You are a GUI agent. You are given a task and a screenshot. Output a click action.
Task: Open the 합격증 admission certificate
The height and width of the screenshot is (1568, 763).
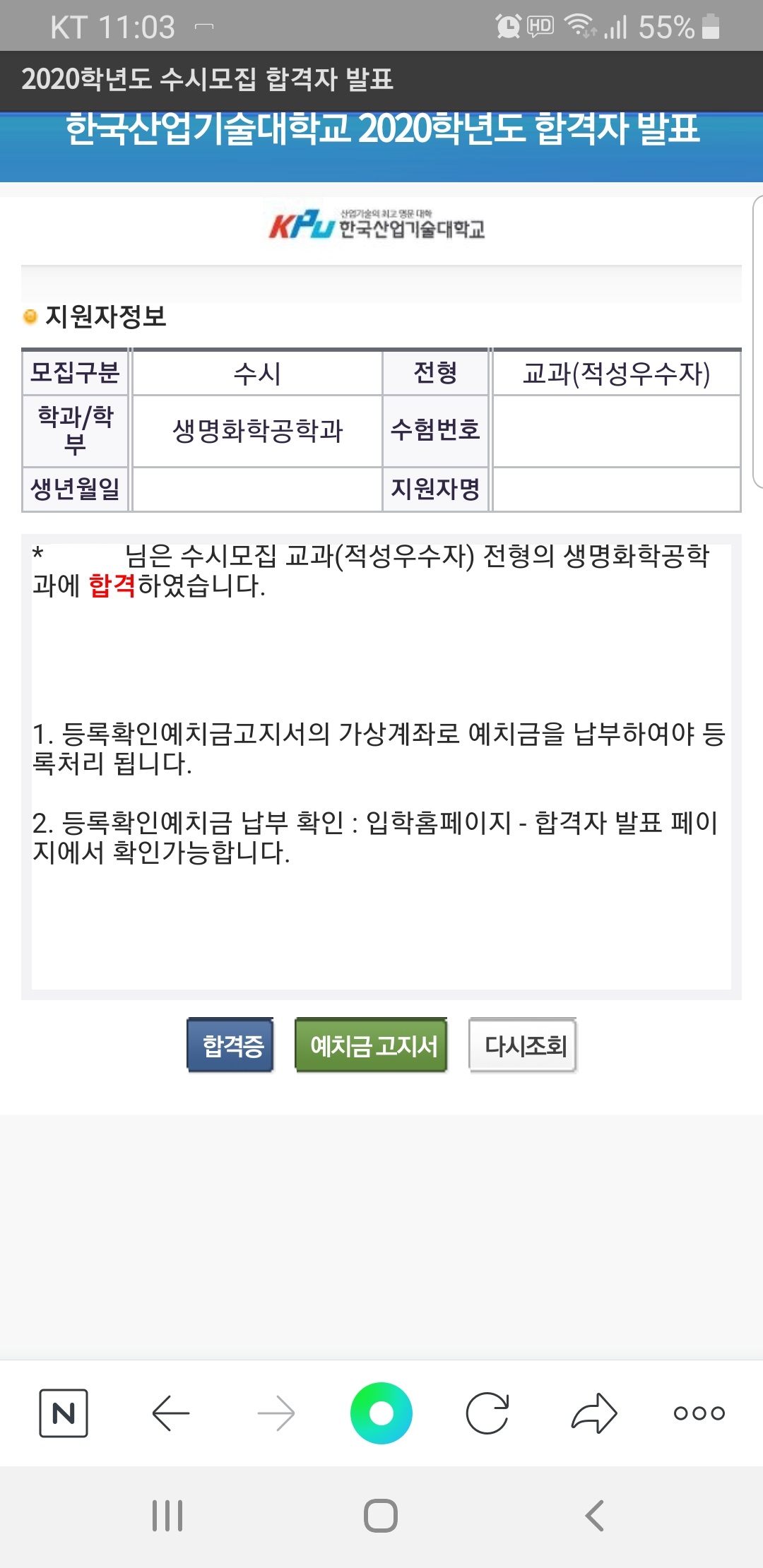(230, 1045)
